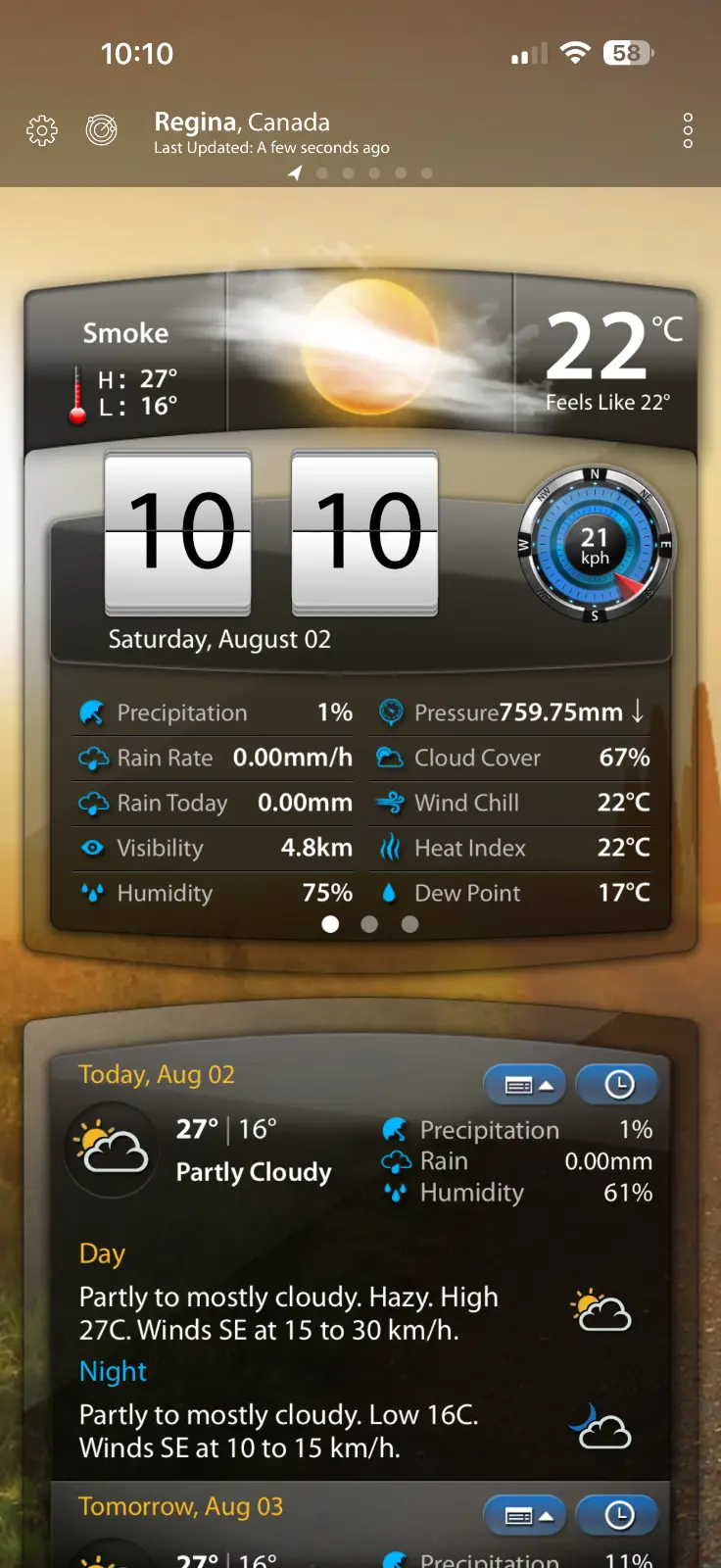Open the three-dot overflow menu
The width and height of the screenshot is (721, 1568).
pyautogui.click(x=688, y=130)
